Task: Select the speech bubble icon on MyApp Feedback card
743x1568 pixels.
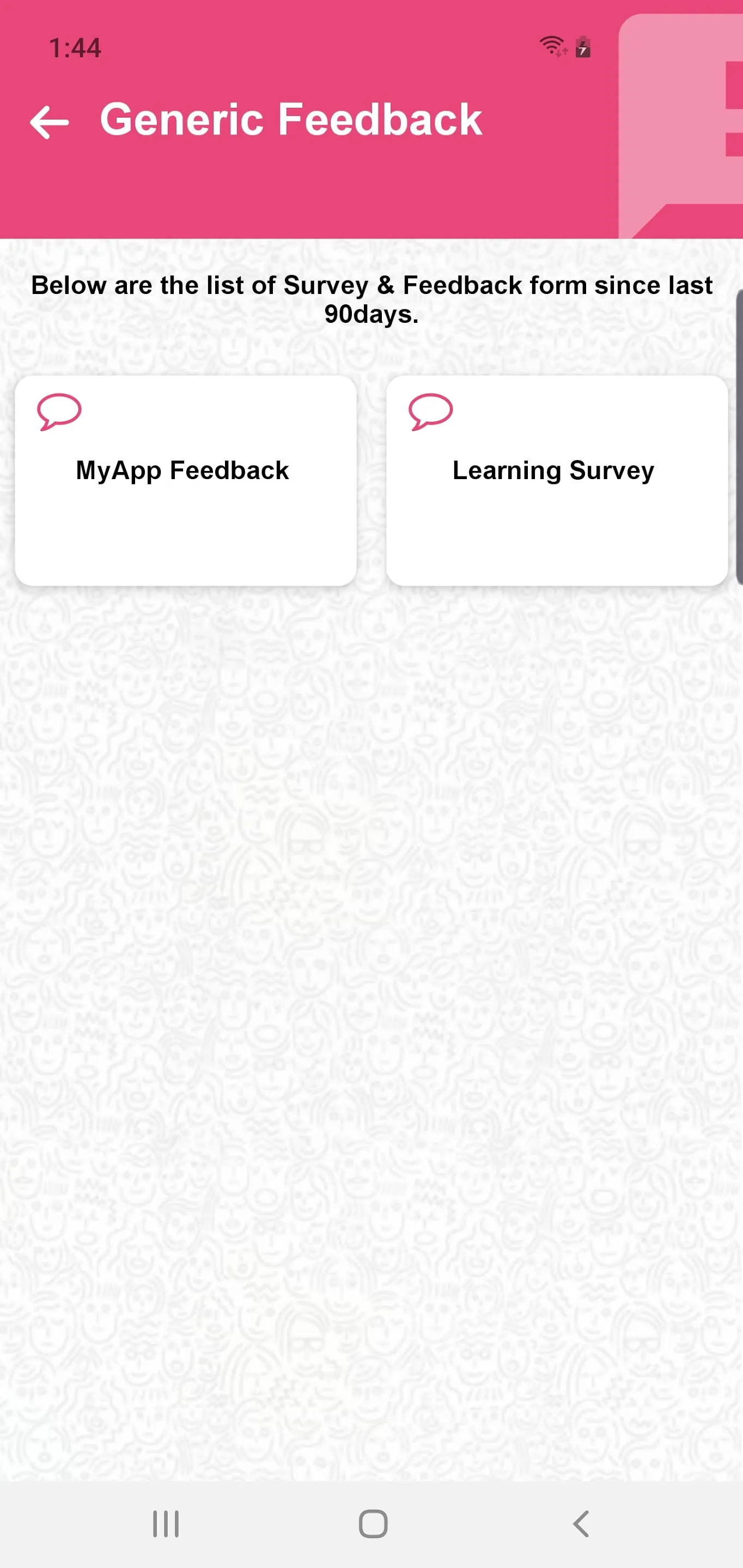Action: coord(60,413)
